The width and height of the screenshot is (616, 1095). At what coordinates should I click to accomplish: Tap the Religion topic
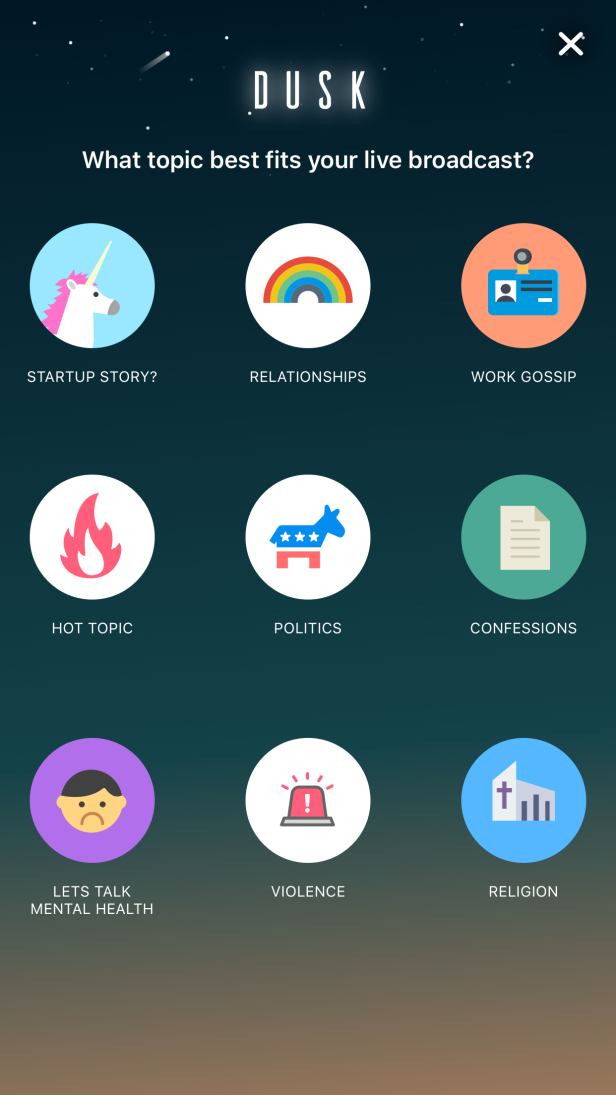tap(524, 800)
